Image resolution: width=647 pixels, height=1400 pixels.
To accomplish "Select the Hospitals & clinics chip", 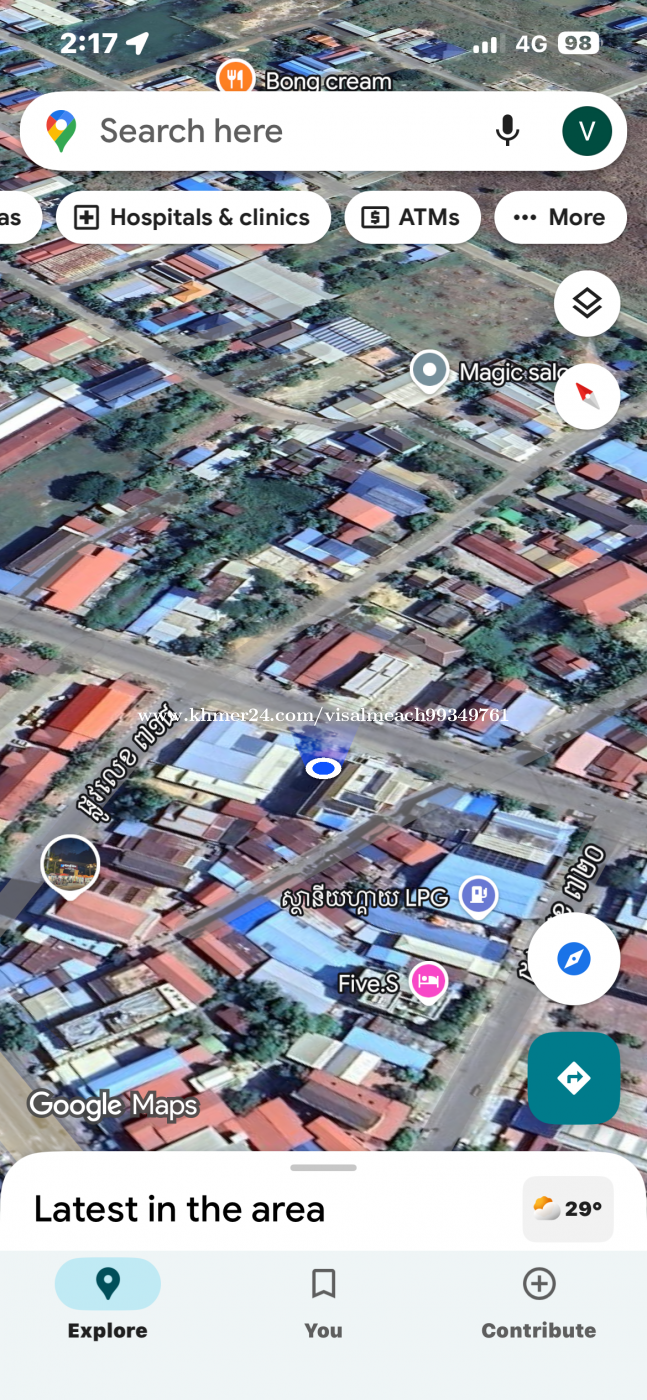I will [193, 217].
